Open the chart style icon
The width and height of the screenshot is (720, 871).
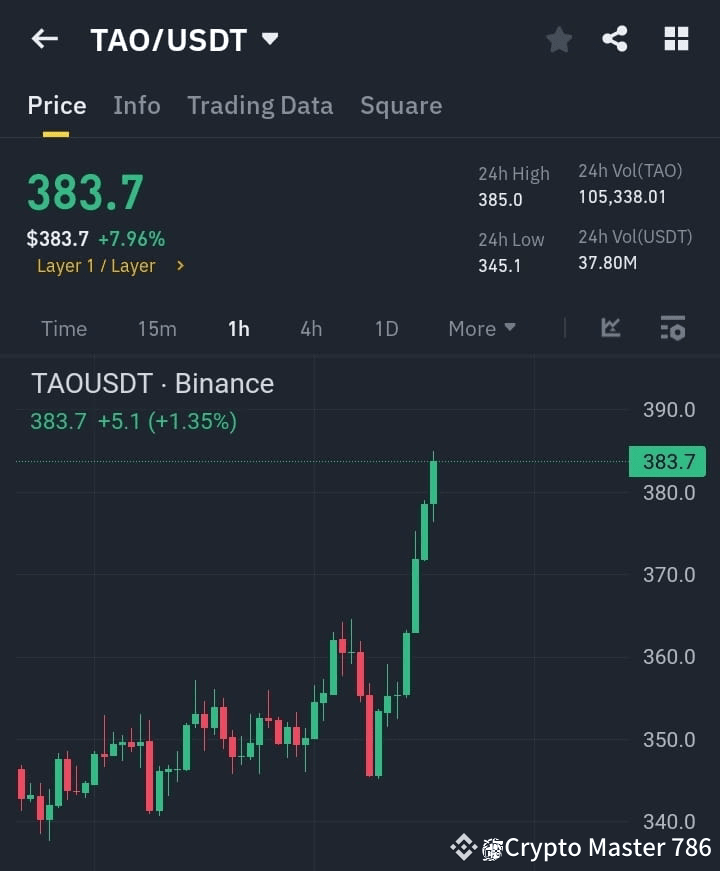point(610,328)
